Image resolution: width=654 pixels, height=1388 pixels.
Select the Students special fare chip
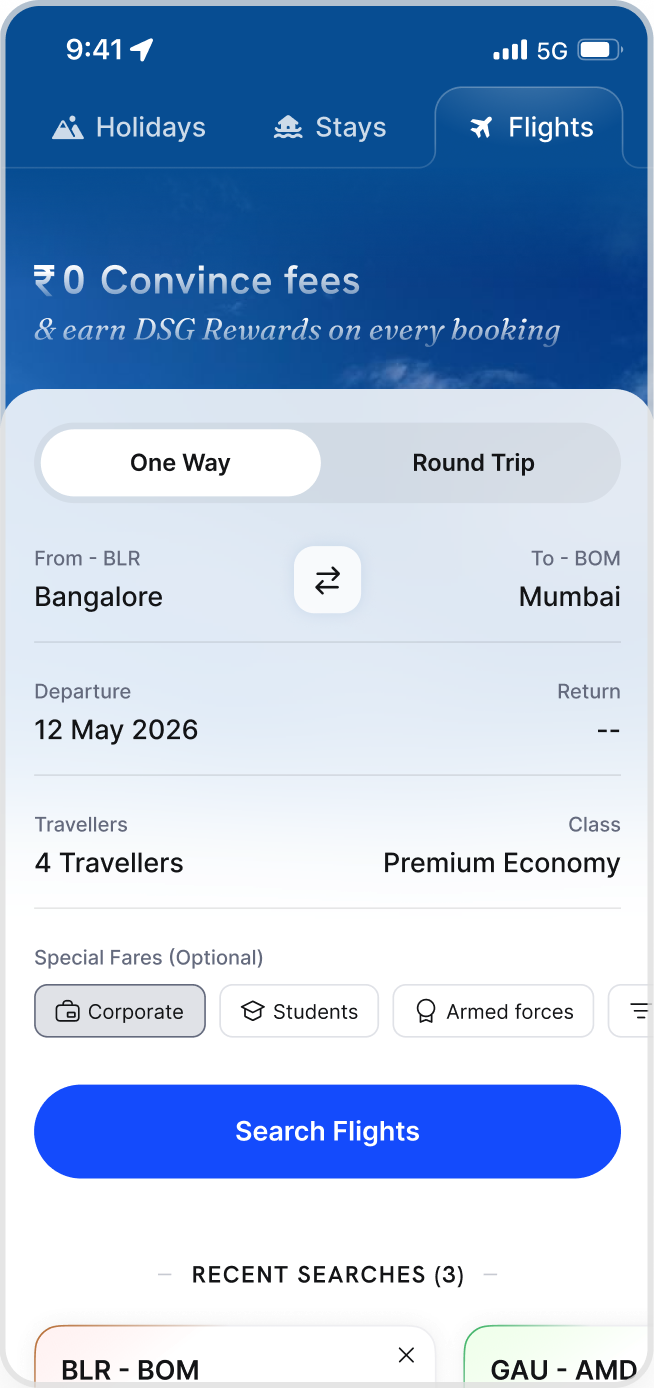click(x=299, y=1011)
